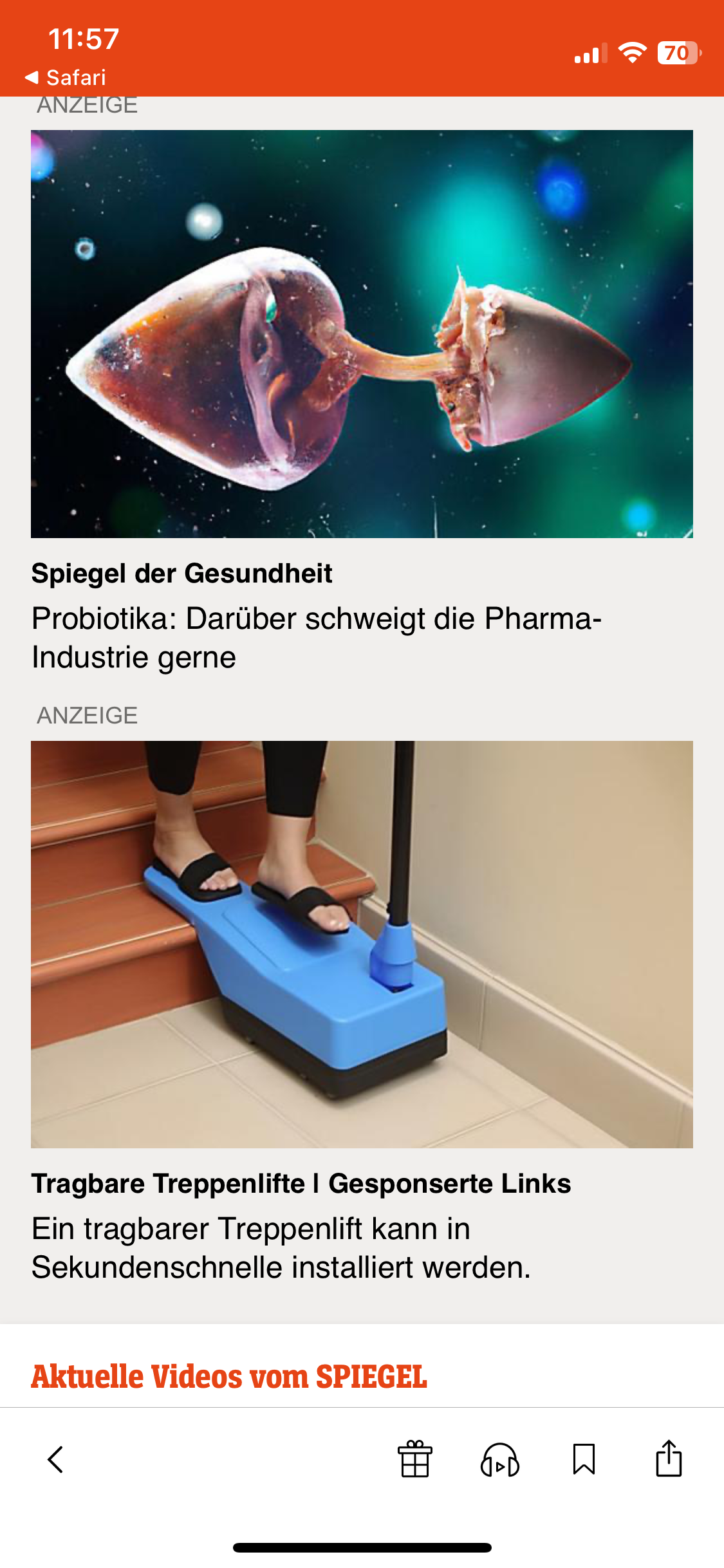Viewport: 724px width, 1568px height.
Task: Listen to the article via headphones icon
Action: tap(500, 1459)
